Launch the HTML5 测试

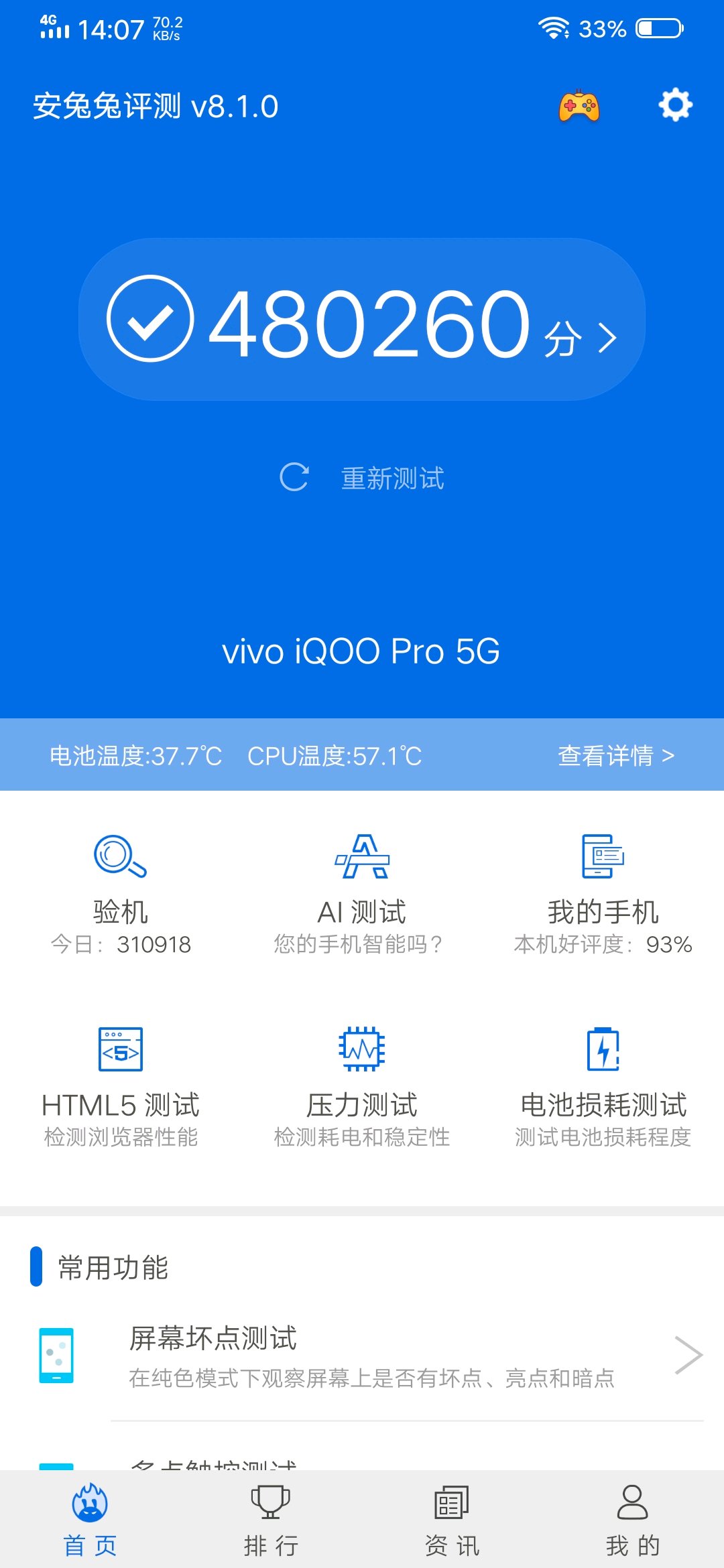tap(121, 1086)
